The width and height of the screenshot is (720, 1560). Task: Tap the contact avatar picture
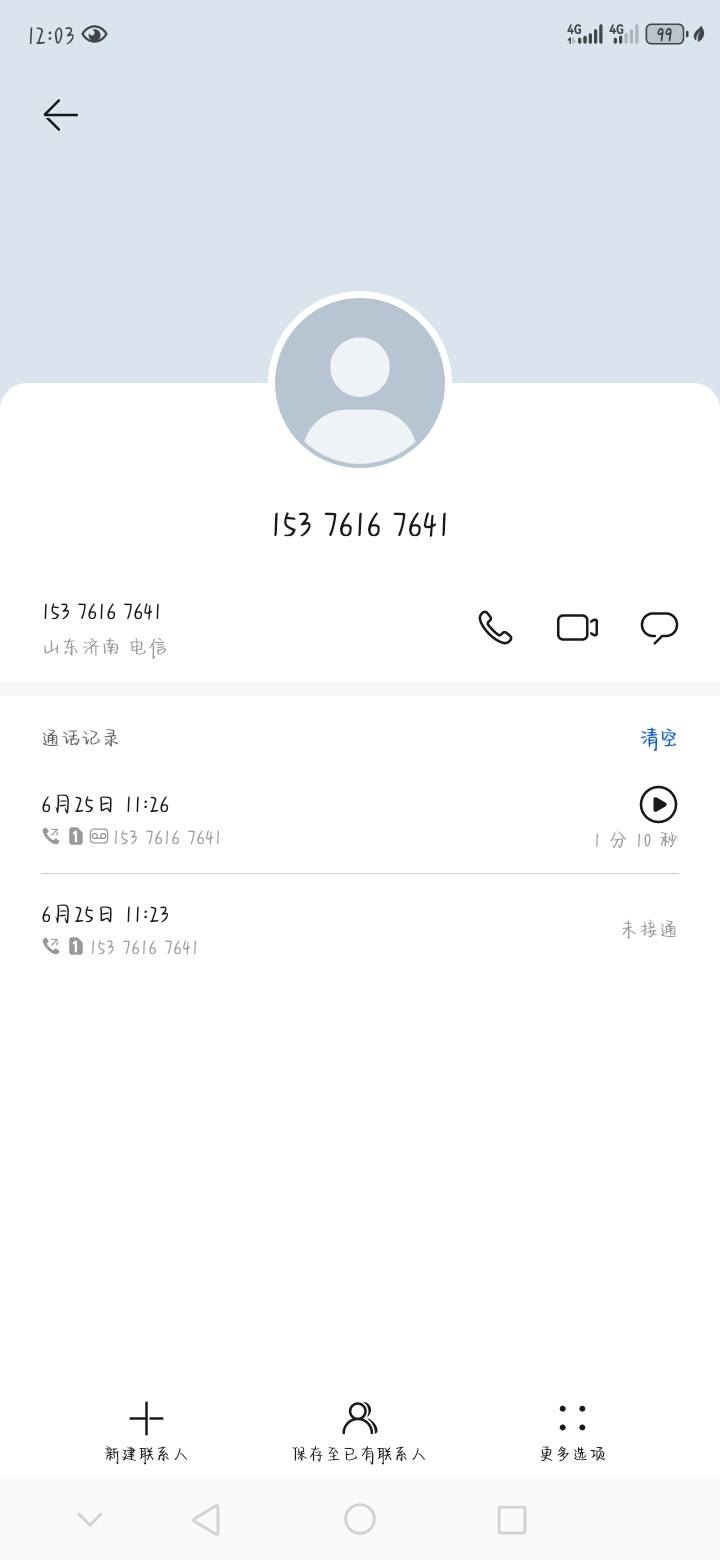pyautogui.click(x=360, y=382)
